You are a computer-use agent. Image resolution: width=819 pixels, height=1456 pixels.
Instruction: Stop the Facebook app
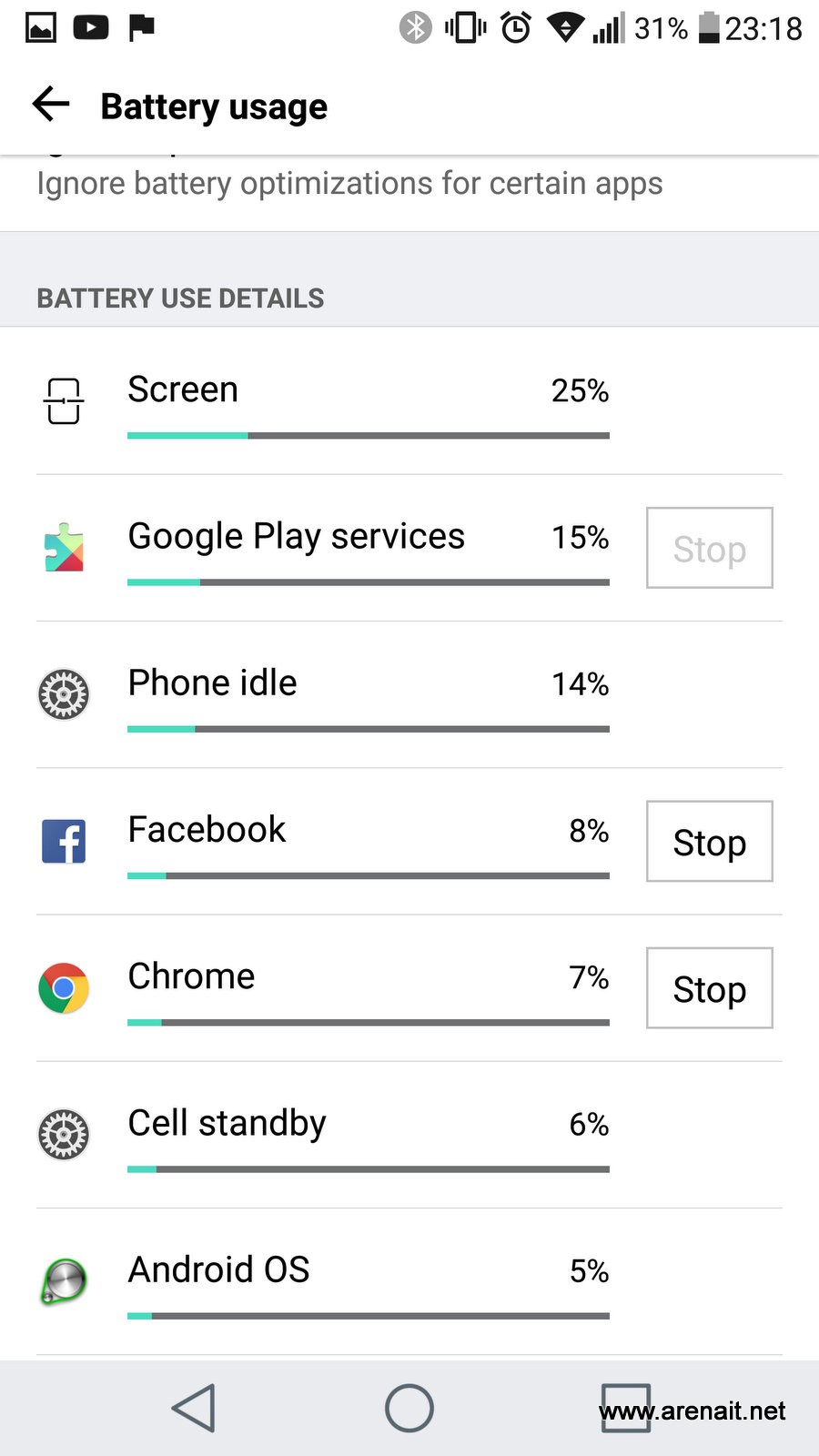[x=709, y=842]
